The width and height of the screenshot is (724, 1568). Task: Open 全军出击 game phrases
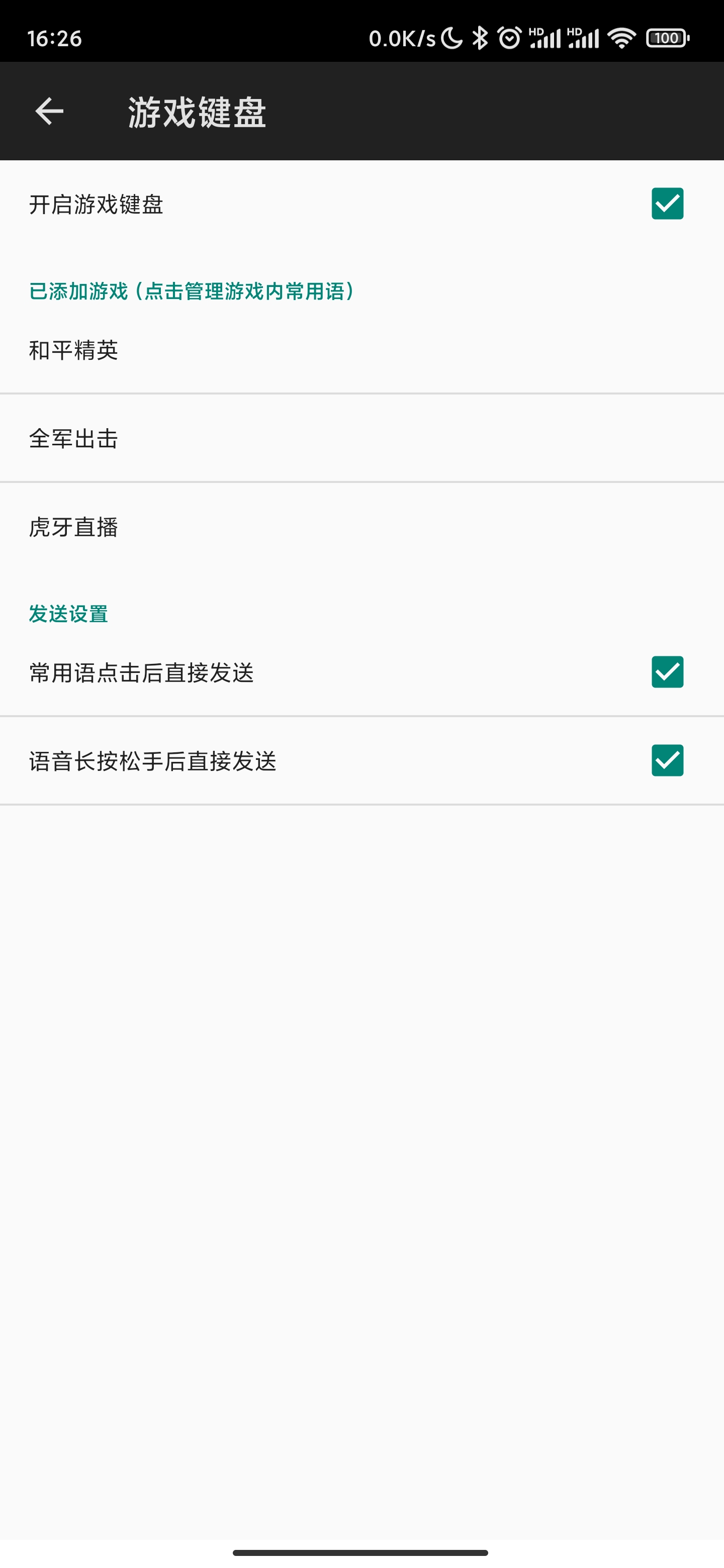click(x=361, y=438)
